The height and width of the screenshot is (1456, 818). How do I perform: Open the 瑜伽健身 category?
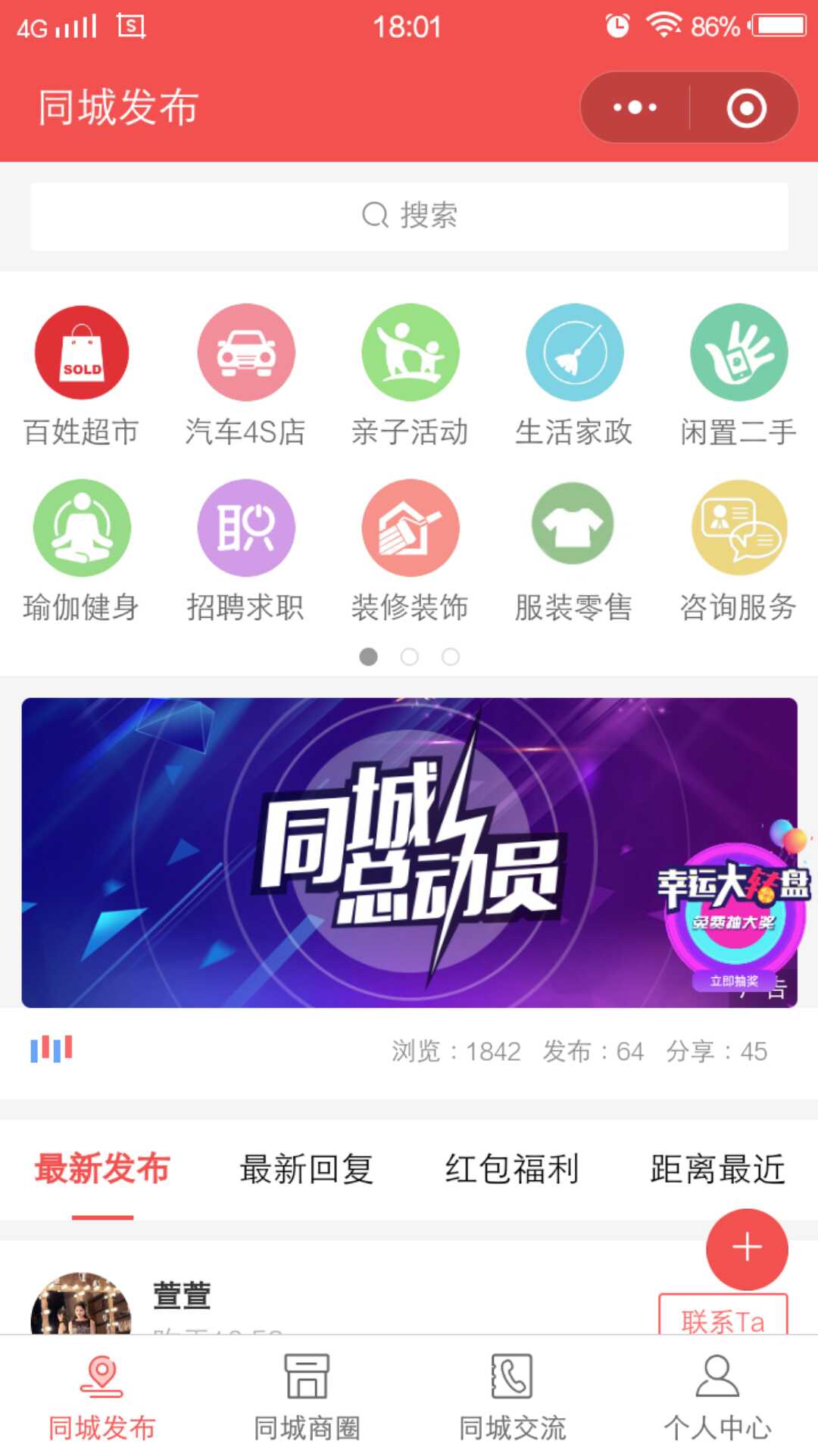(82, 529)
